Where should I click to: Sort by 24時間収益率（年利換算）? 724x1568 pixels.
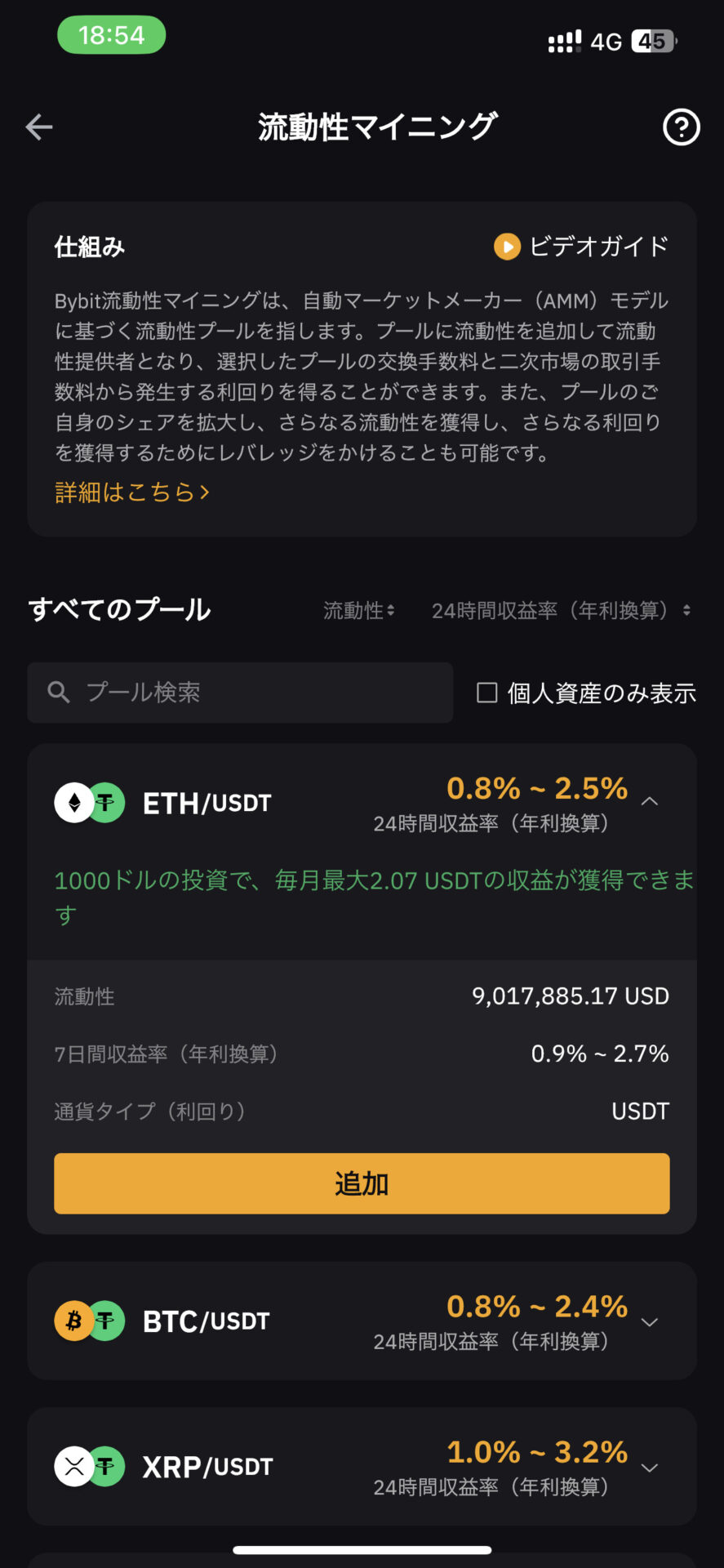561,610
